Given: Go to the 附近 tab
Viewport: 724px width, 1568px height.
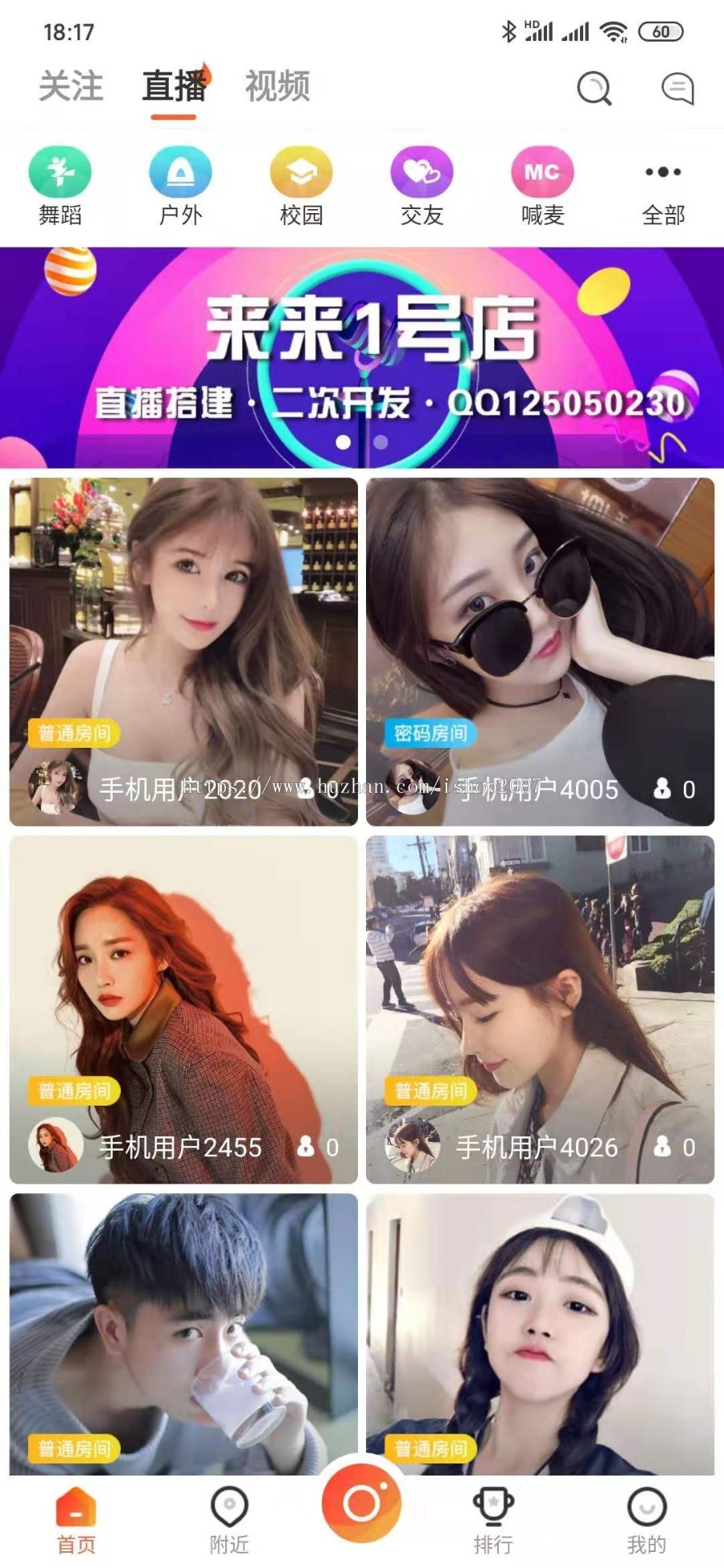Looking at the screenshot, I should click(x=229, y=1519).
